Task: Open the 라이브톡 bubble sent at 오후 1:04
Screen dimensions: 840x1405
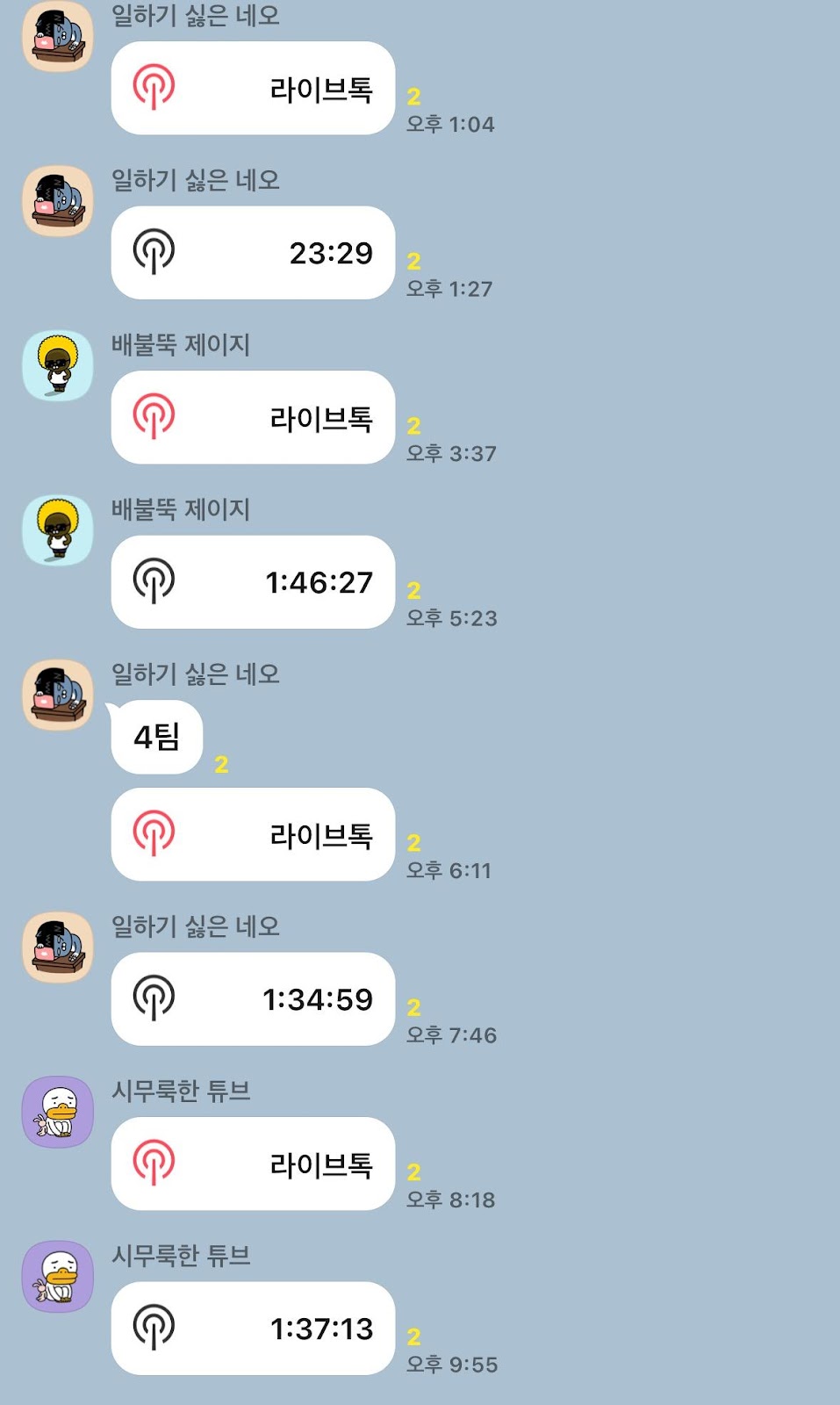Action: 253,89
